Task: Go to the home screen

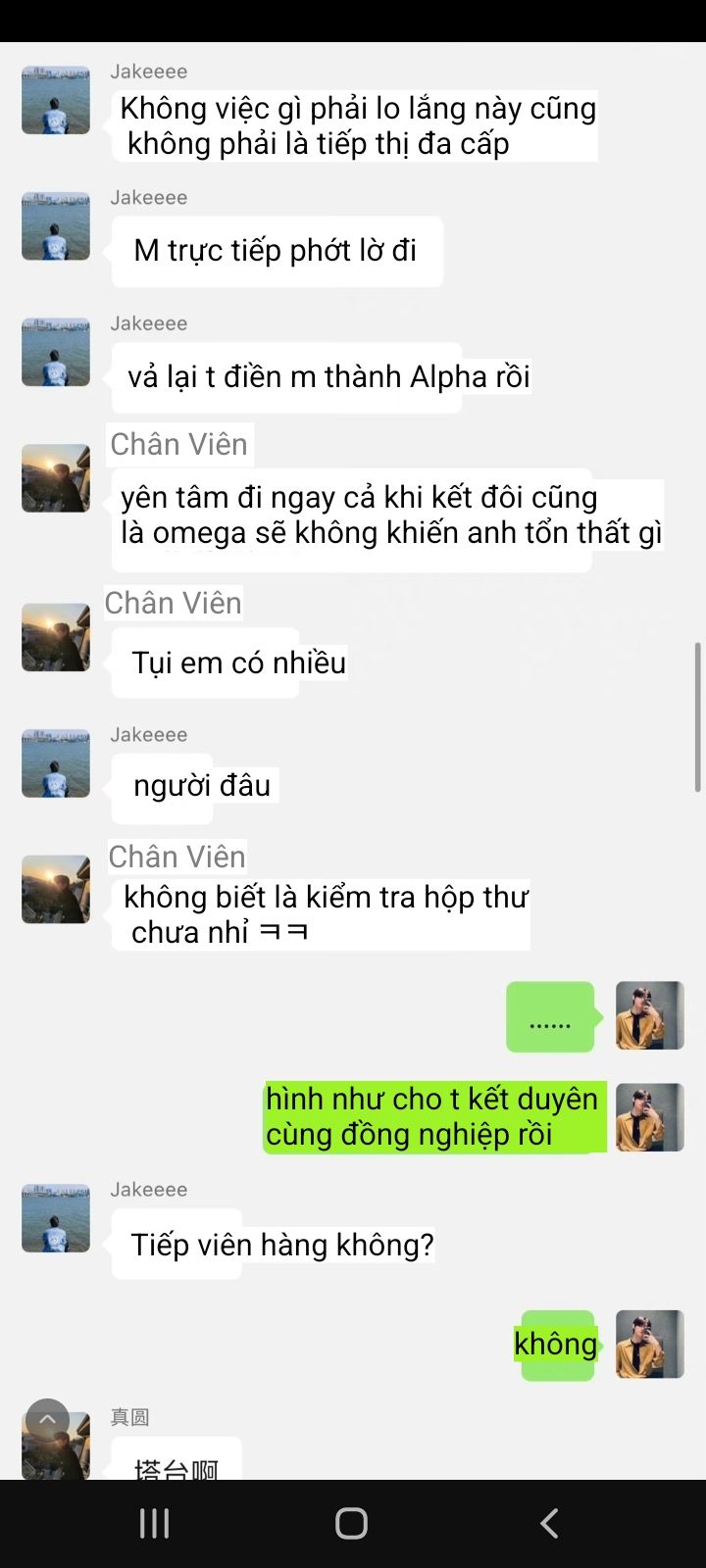Action: (x=351, y=1523)
